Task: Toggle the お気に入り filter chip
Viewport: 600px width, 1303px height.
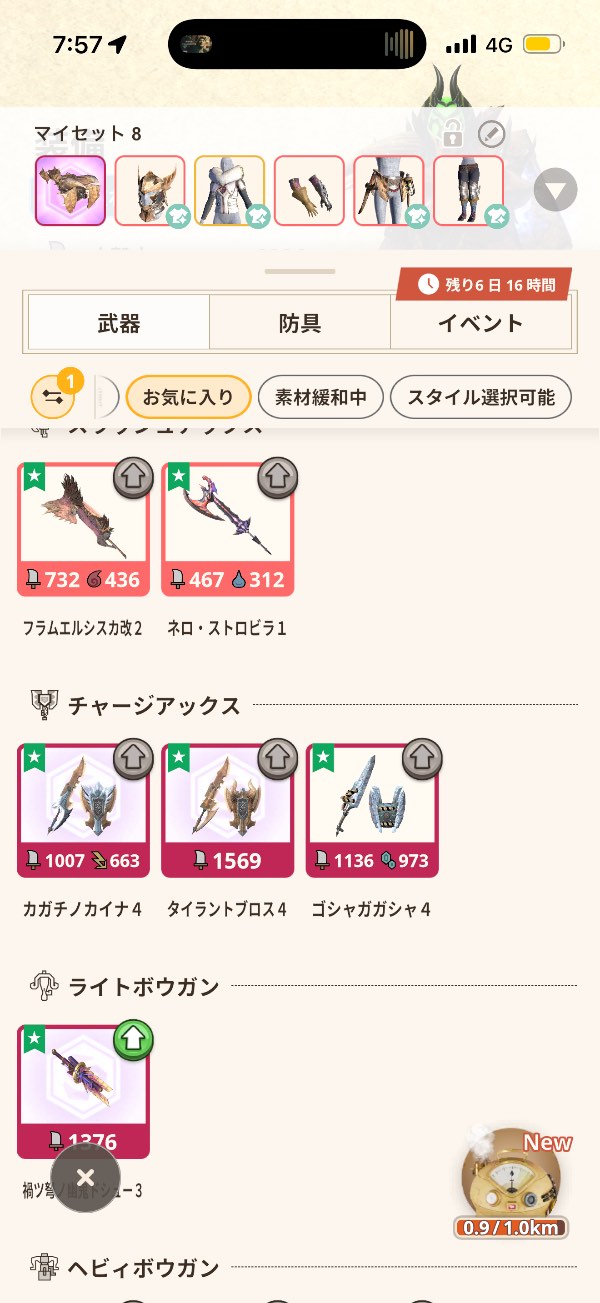Action: point(188,397)
